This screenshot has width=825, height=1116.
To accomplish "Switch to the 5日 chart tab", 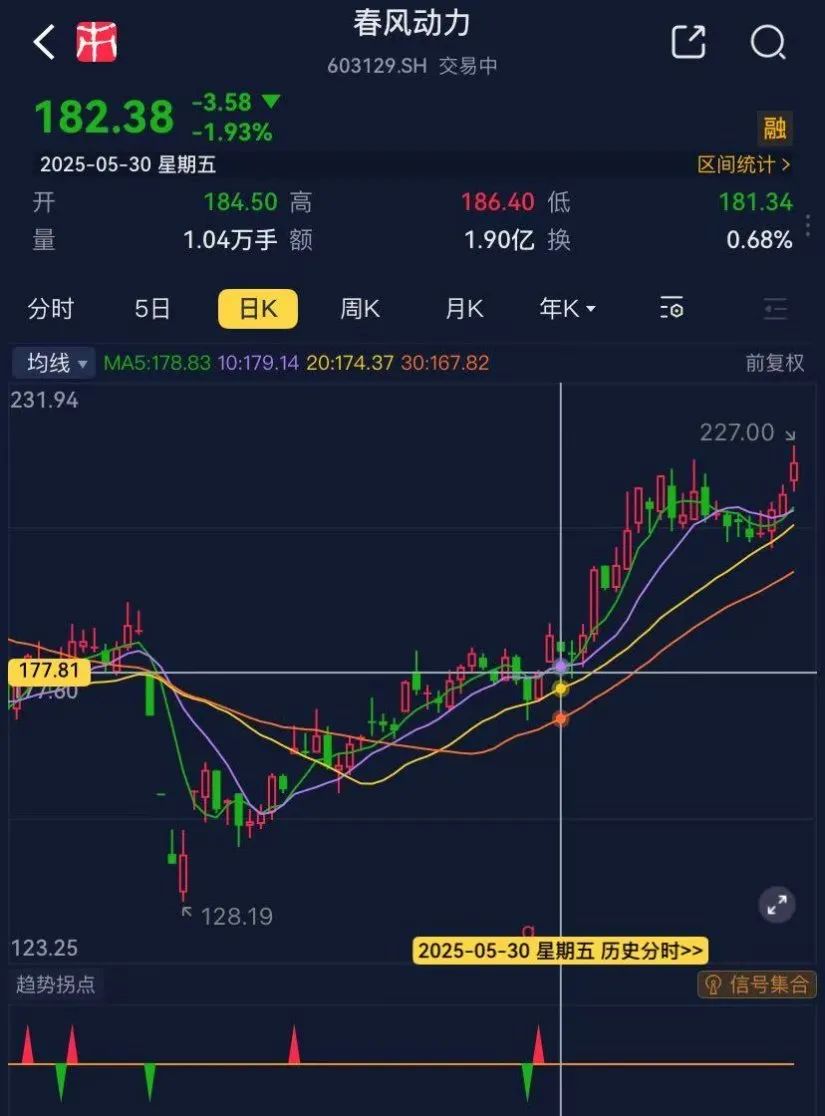I will point(153,309).
